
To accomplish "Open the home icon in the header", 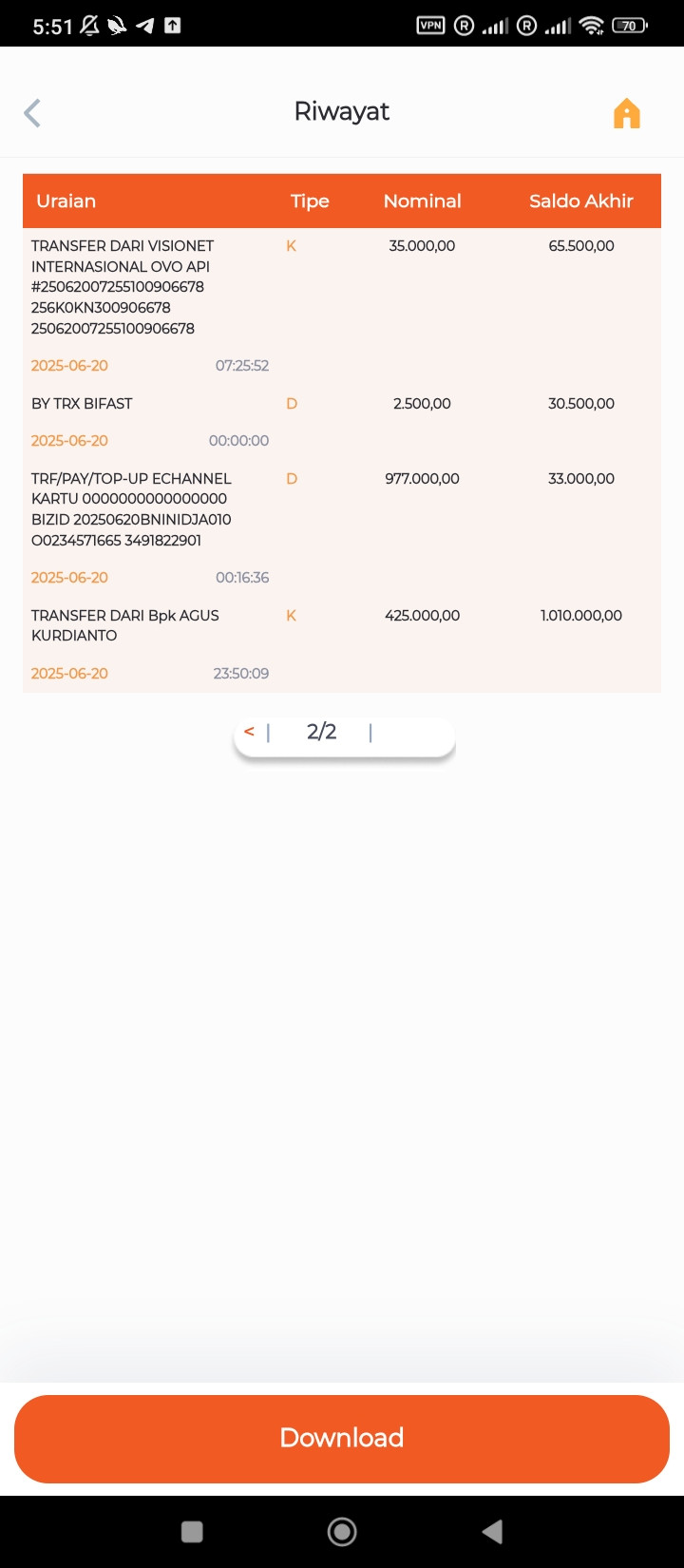I will point(627,113).
